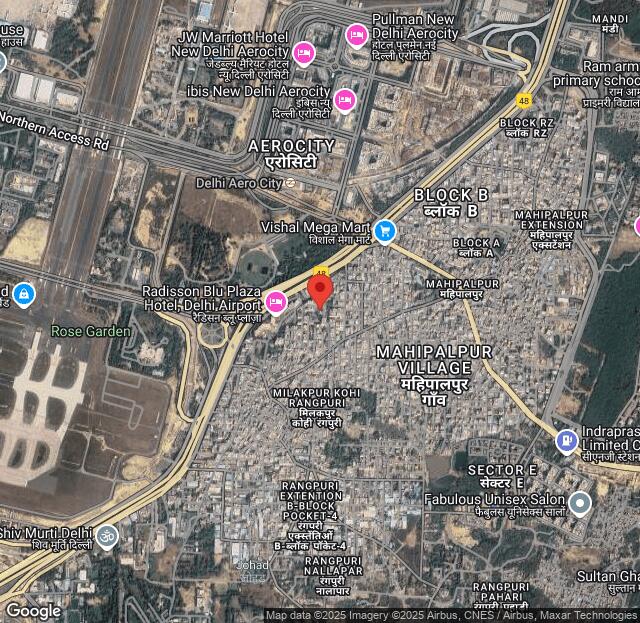Open the Vishal Mega Mart shopping marker
This screenshot has height=623, width=640.
pos(385,232)
